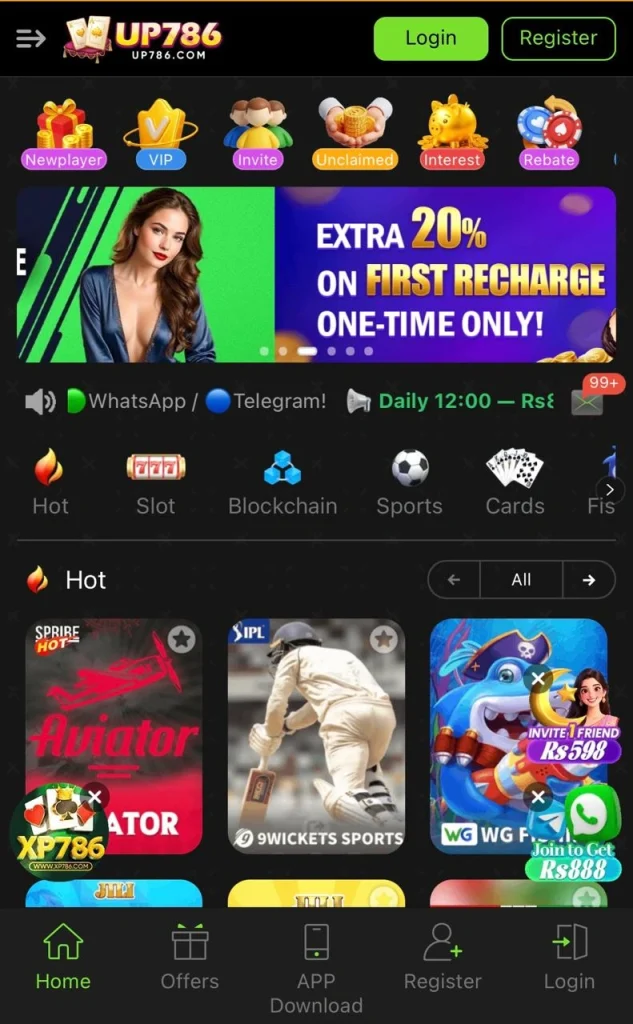Switch to the Offers tab

click(x=189, y=956)
